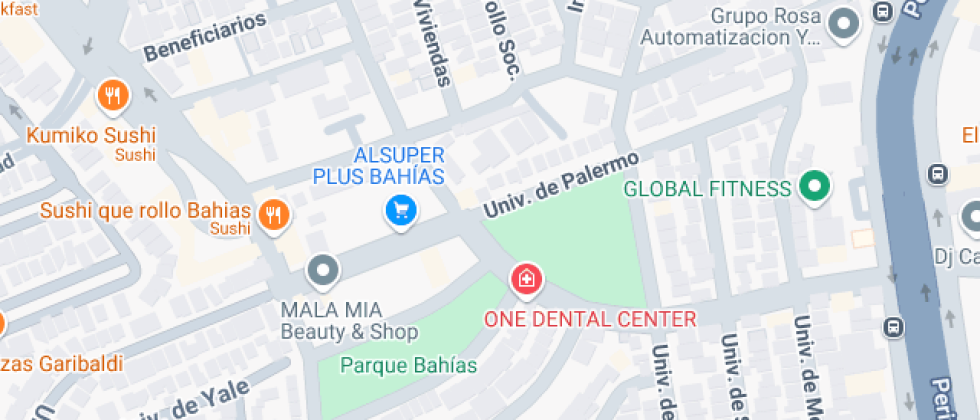
Task: Tap the Grupo Rosa Automatizacion marker
Action: click(846, 25)
